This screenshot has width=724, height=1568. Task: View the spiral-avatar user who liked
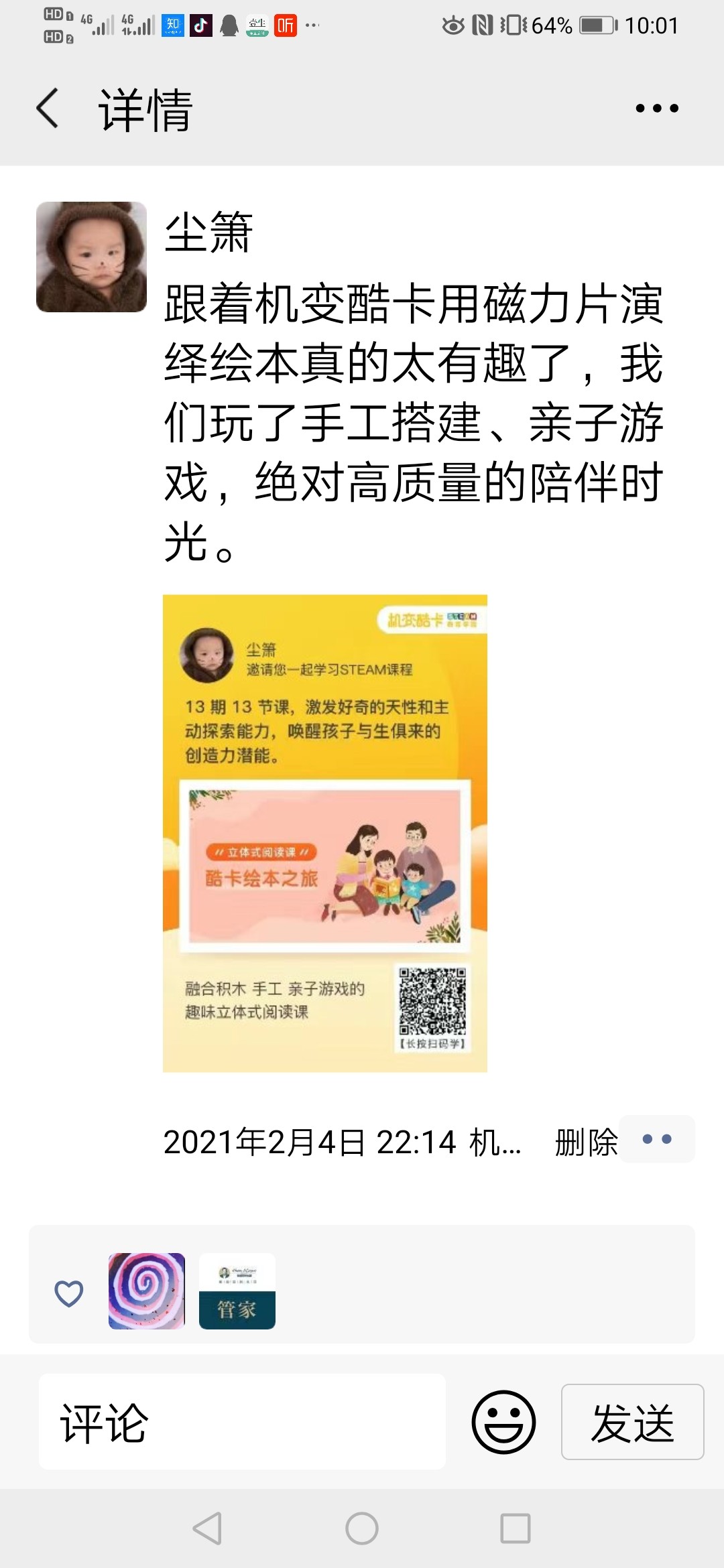click(x=147, y=1291)
